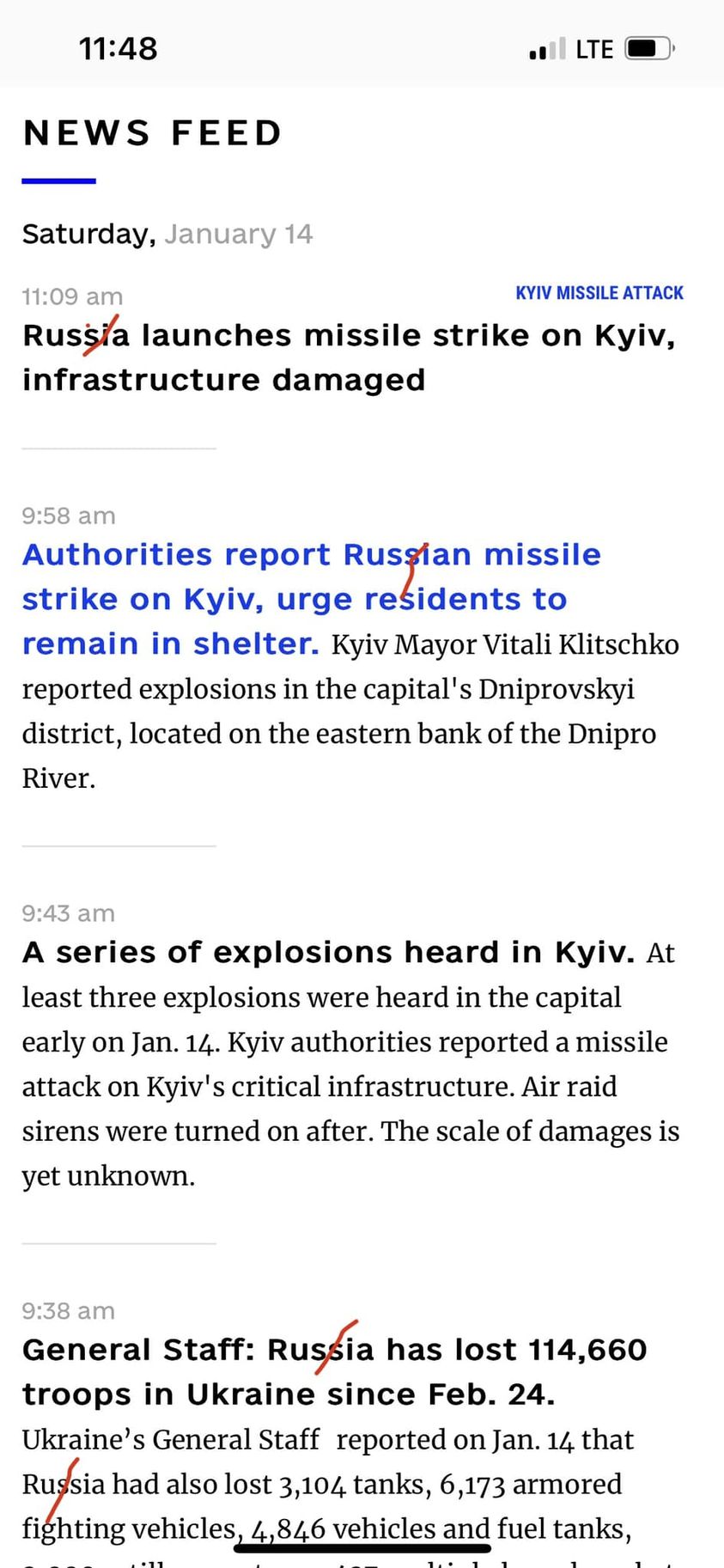Viewport: 724px width, 1568px height.
Task: Open 'Authorities report Russian missile strike' story
Action: coord(310,577)
